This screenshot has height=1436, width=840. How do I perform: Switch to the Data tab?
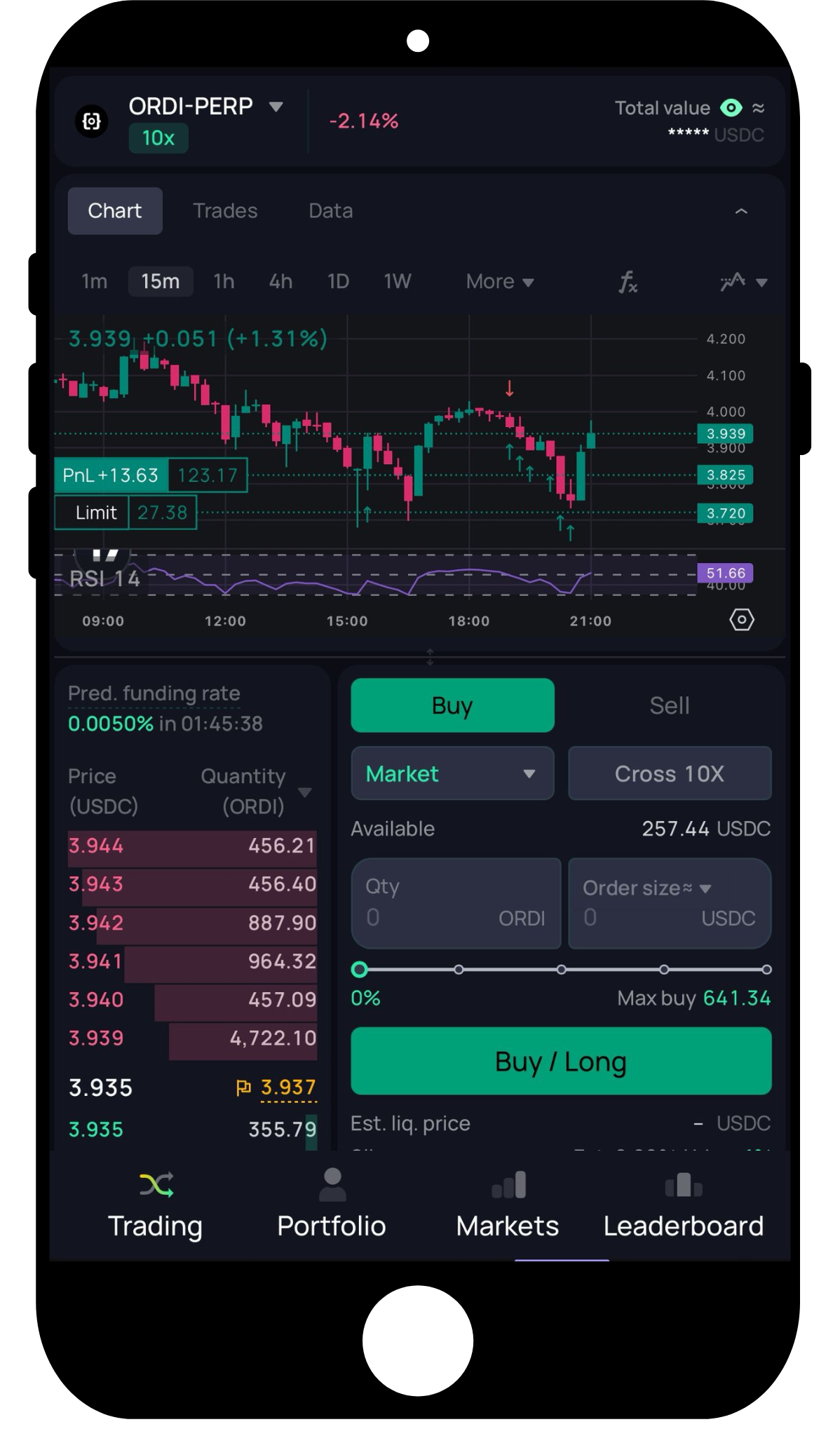tap(330, 210)
